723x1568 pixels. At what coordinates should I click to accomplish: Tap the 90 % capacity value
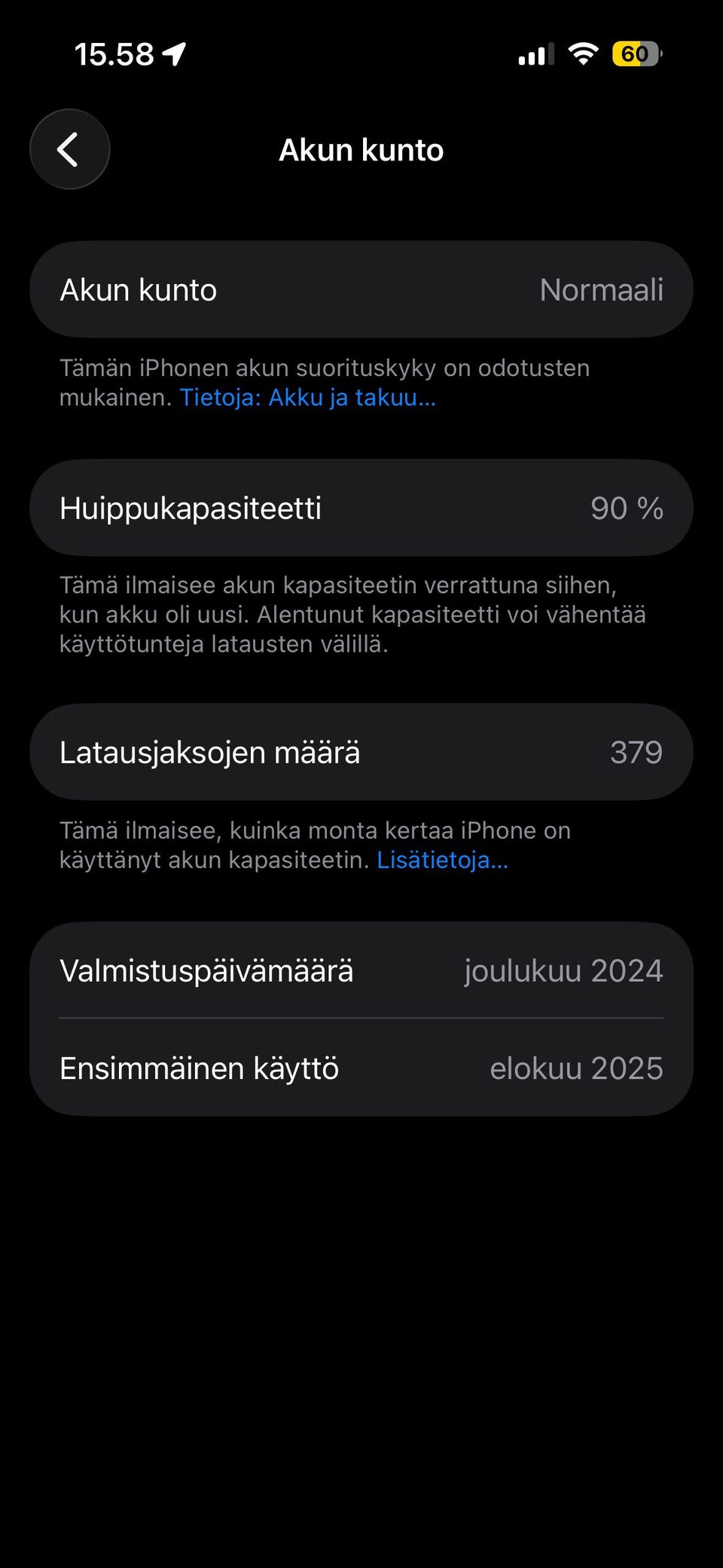tap(627, 507)
